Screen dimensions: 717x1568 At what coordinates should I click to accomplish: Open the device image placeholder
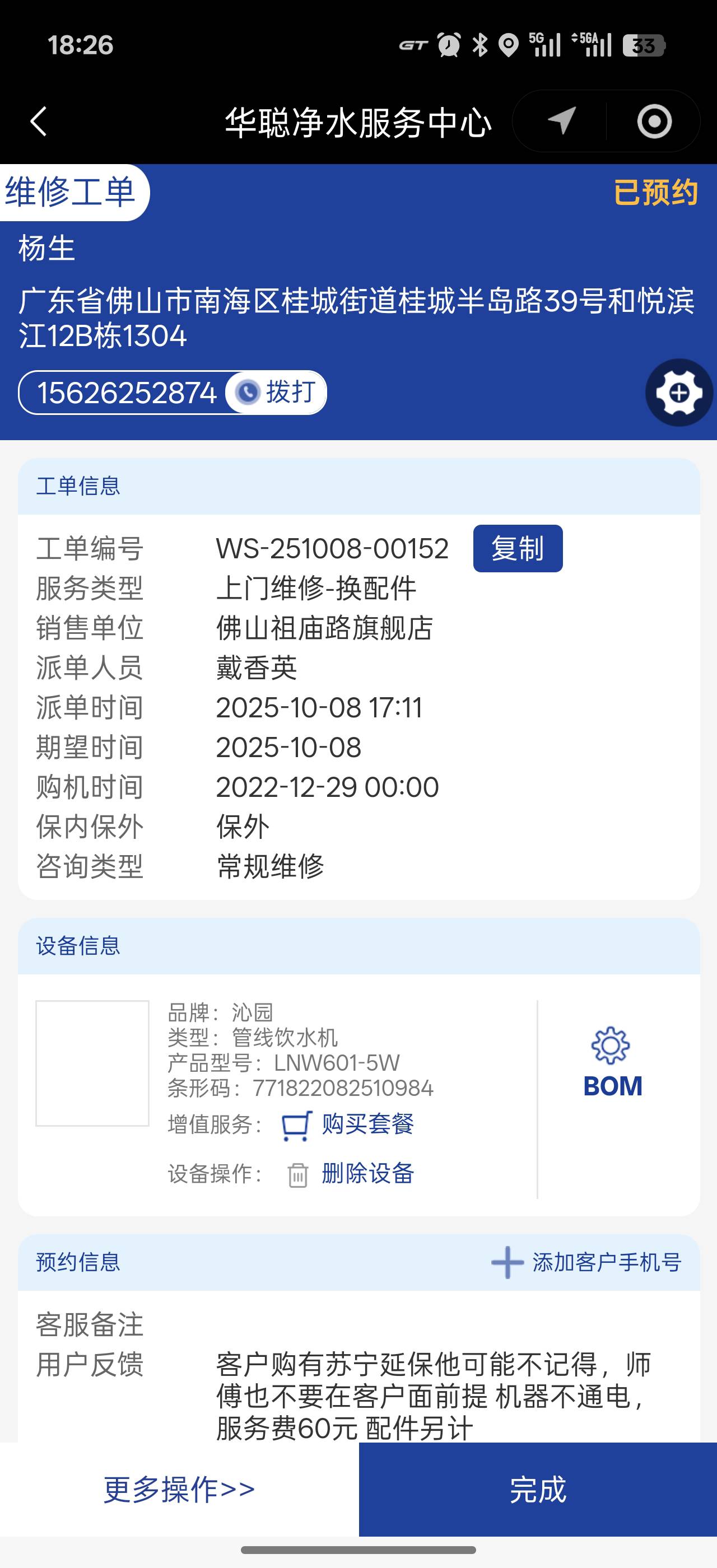(92, 1063)
